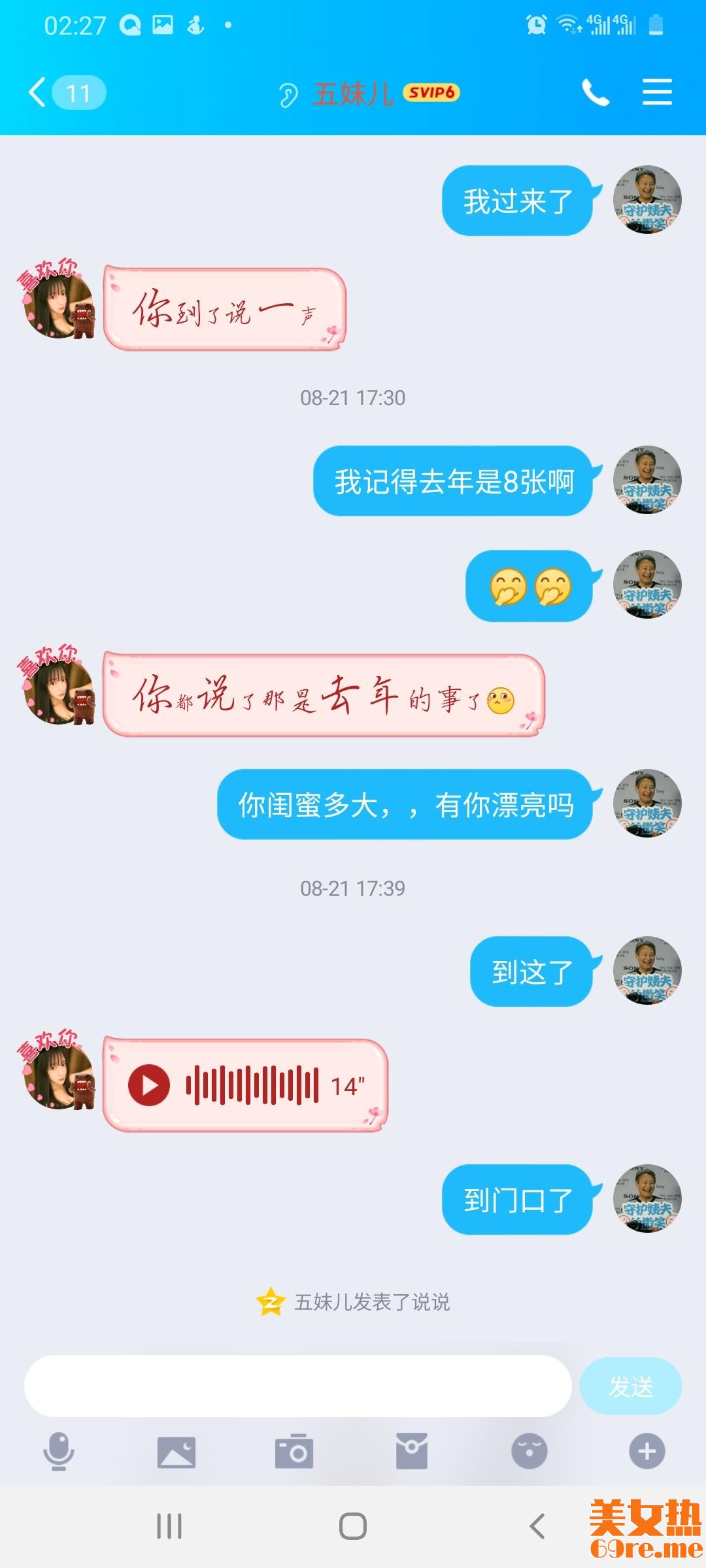Start a voice call with 五妹儿

pos(595,93)
